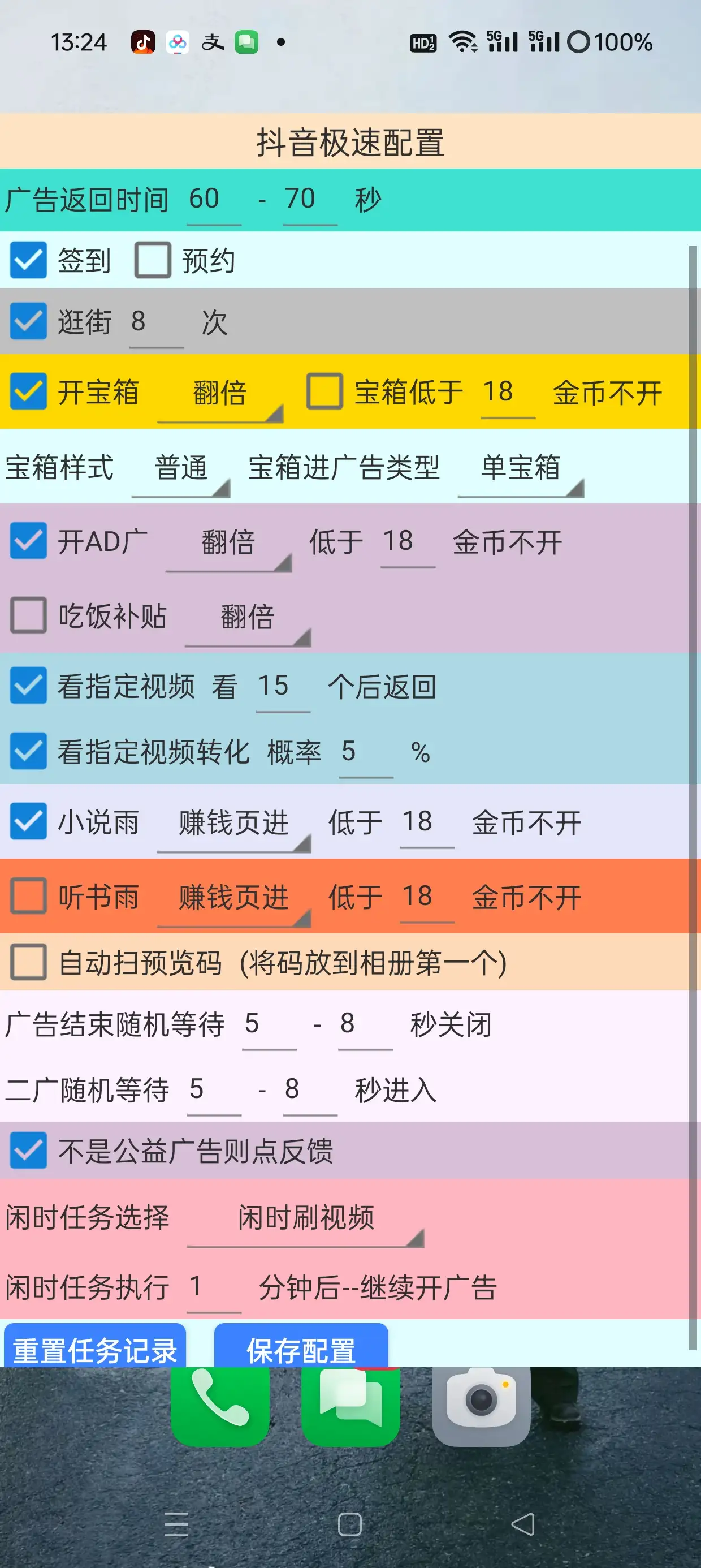Viewport: 701px width, 1568px height.
Task: Toggle the 开AD广 checkbox
Action: click(x=28, y=541)
